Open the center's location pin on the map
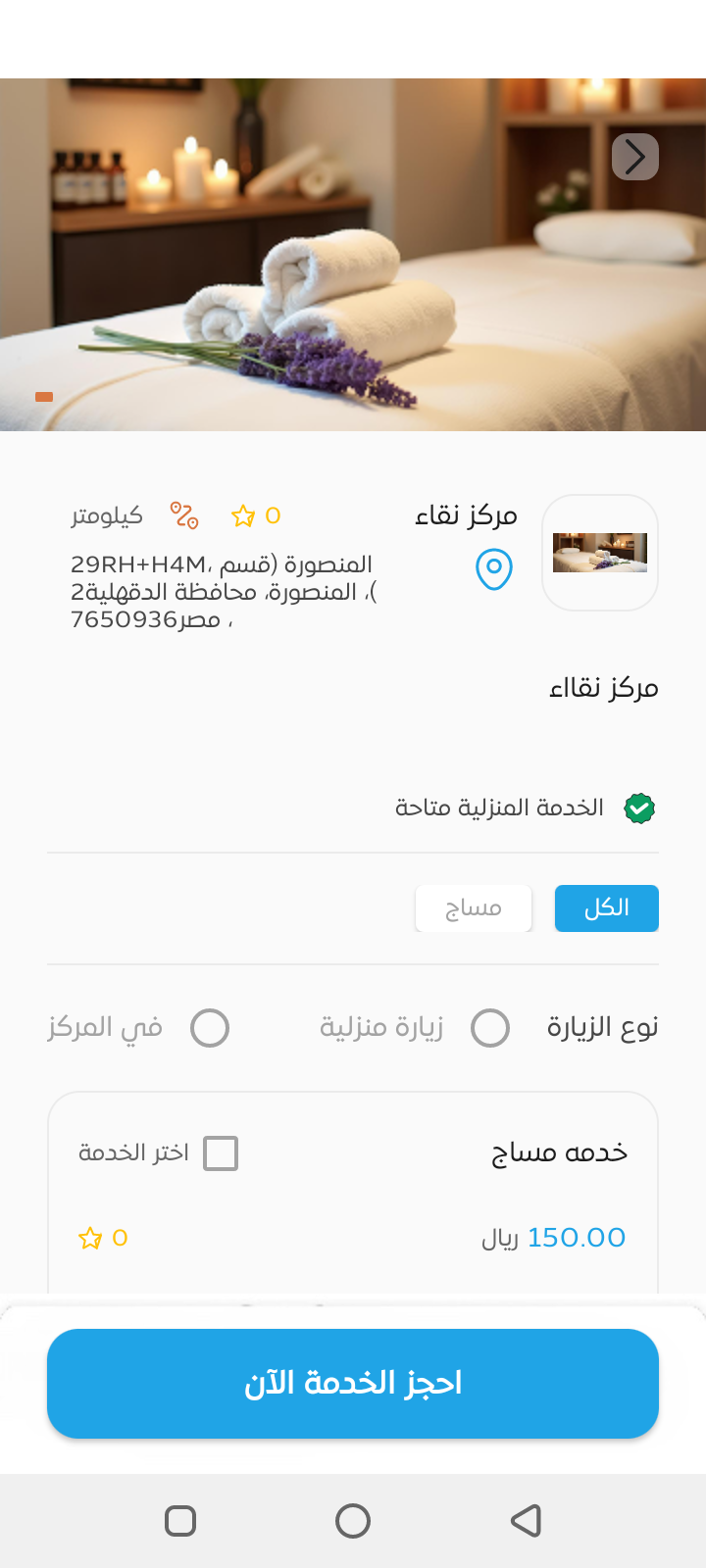Viewport: 706px width, 1568px height. 494,569
